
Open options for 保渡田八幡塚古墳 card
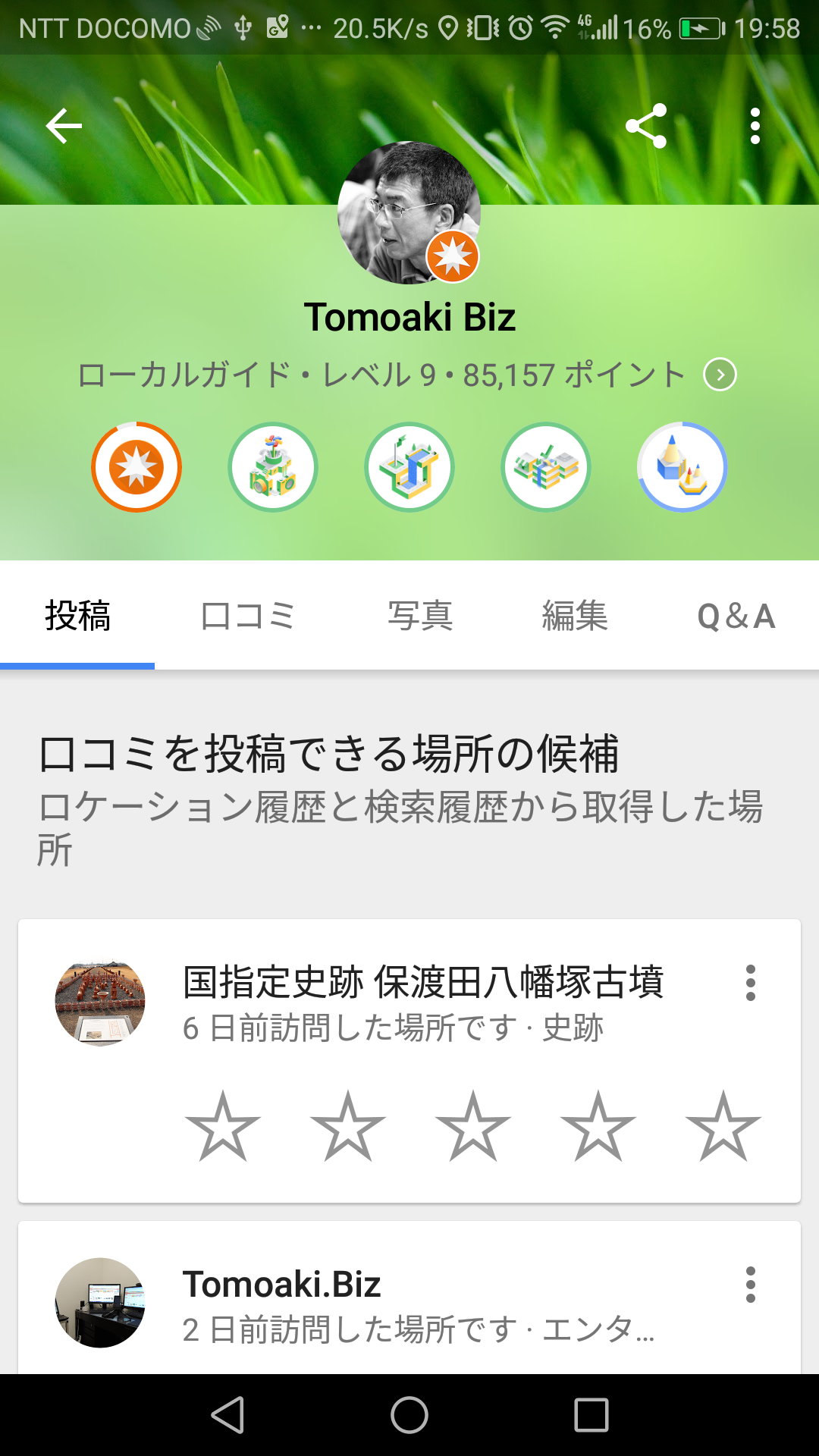(x=751, y=983)
